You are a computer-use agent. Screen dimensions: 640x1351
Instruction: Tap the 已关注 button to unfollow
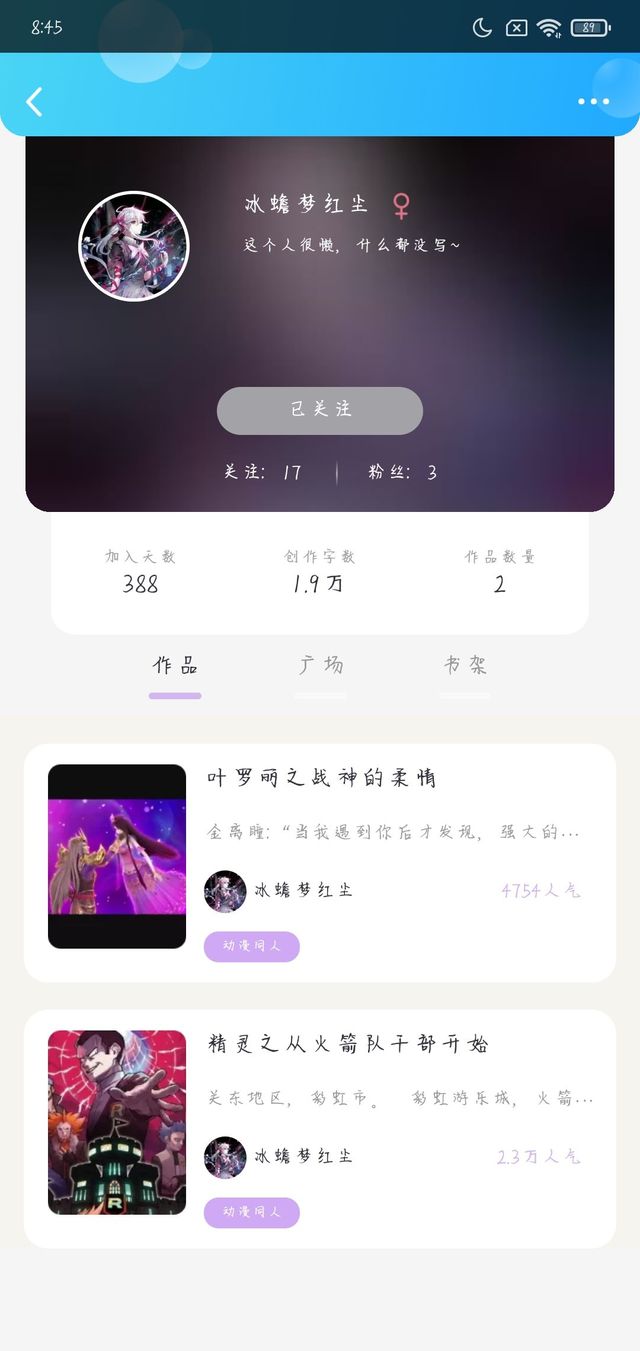coord(320,410)
